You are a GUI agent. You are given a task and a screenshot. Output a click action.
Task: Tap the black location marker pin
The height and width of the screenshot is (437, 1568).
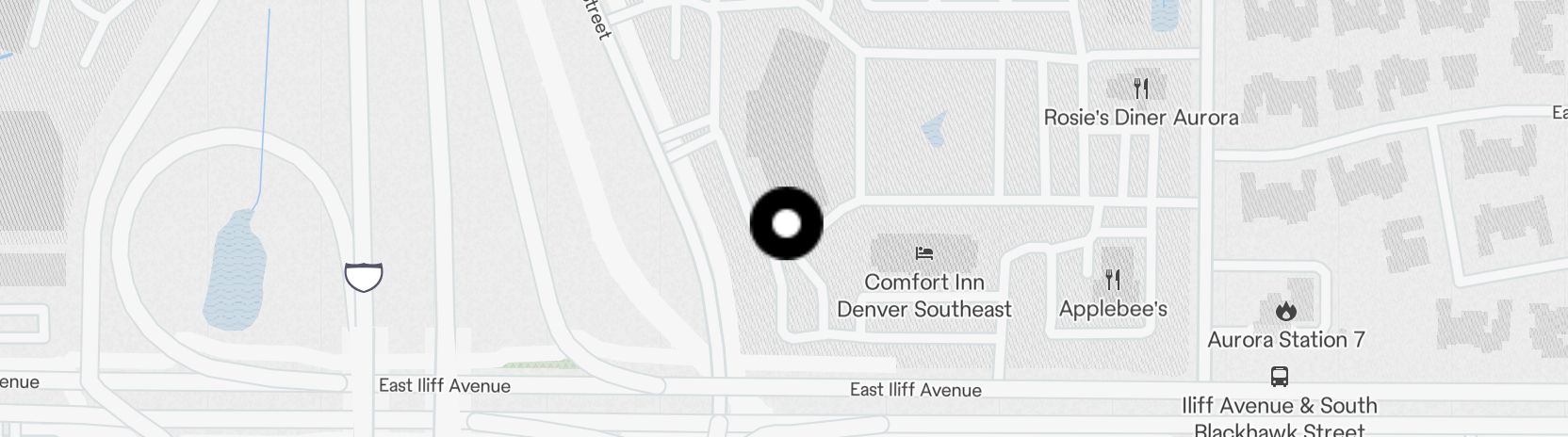[786, 224]
